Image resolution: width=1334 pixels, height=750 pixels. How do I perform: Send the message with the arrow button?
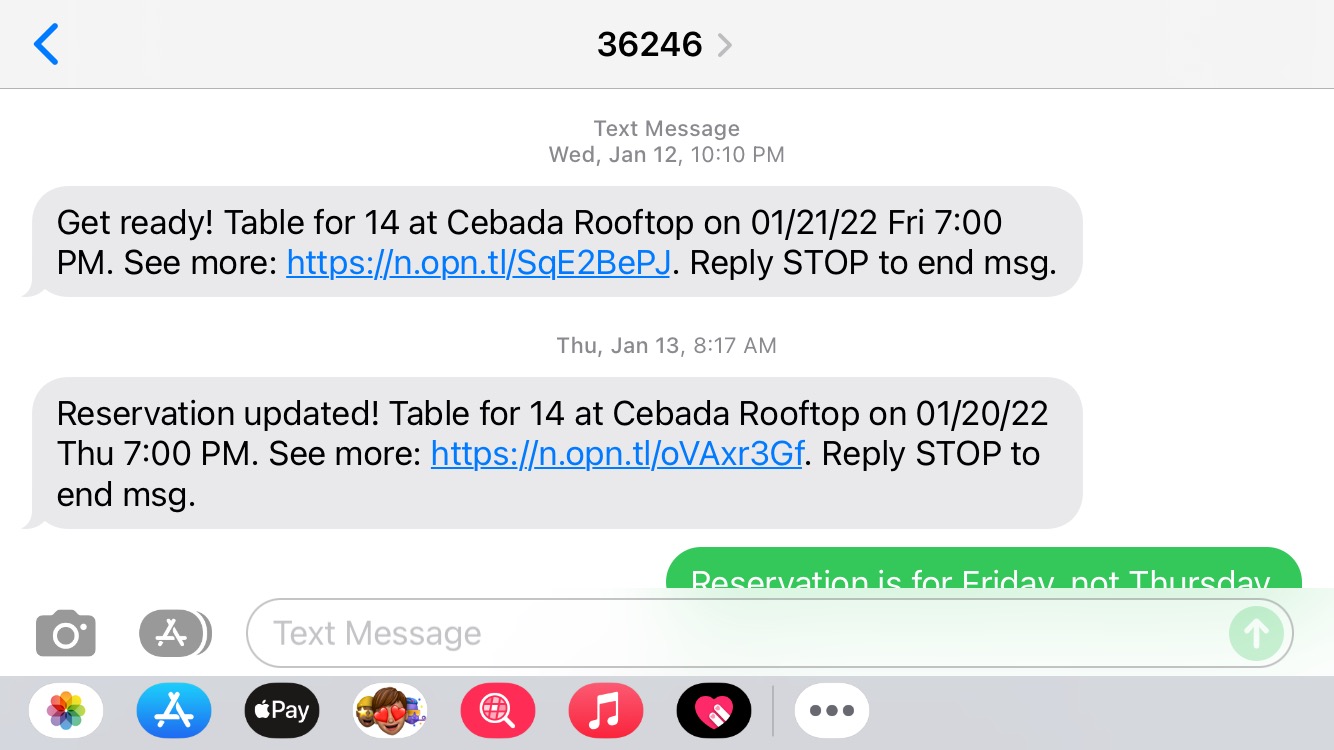pos(1256,633)
